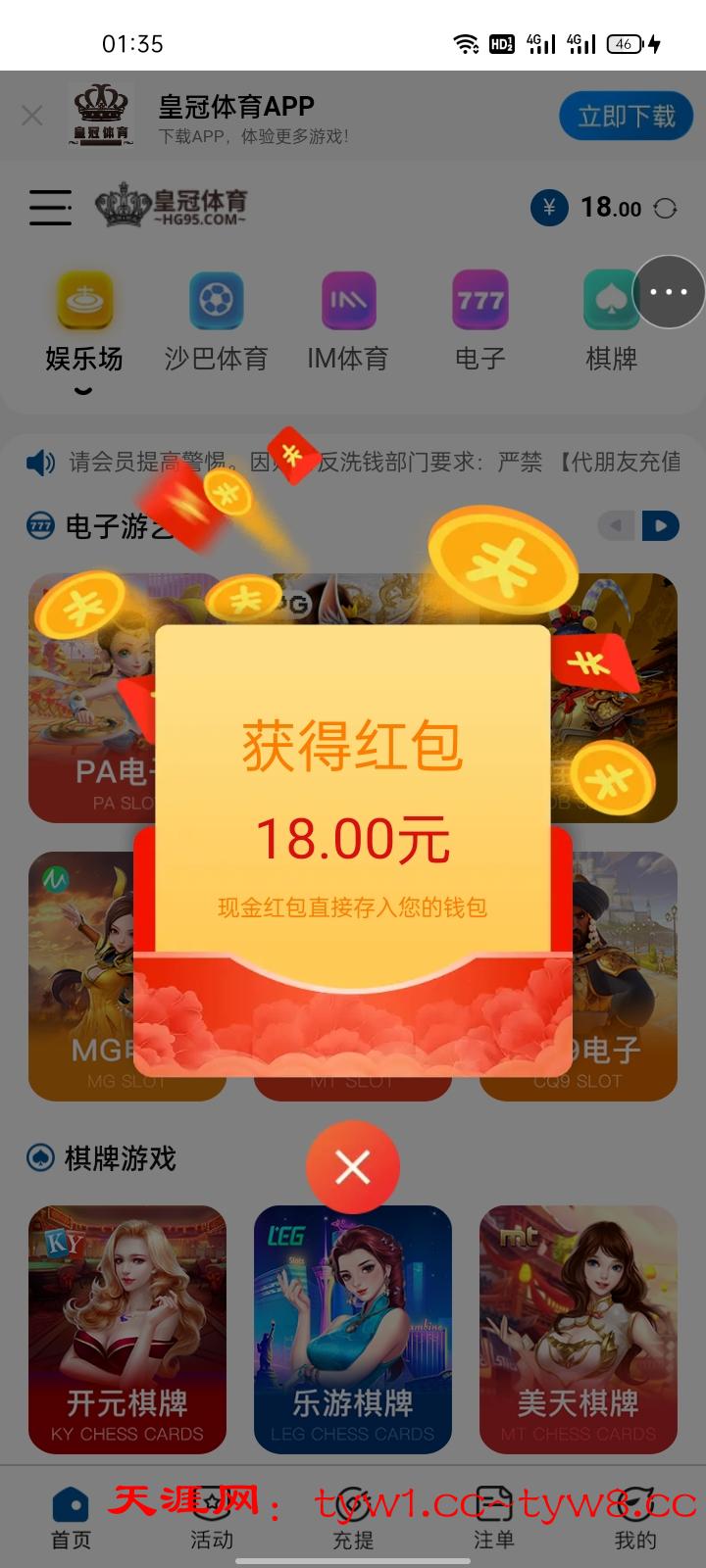Show next electronic games page
The height and width of the screenshot is (1568, 706).
tap(660, 526)
